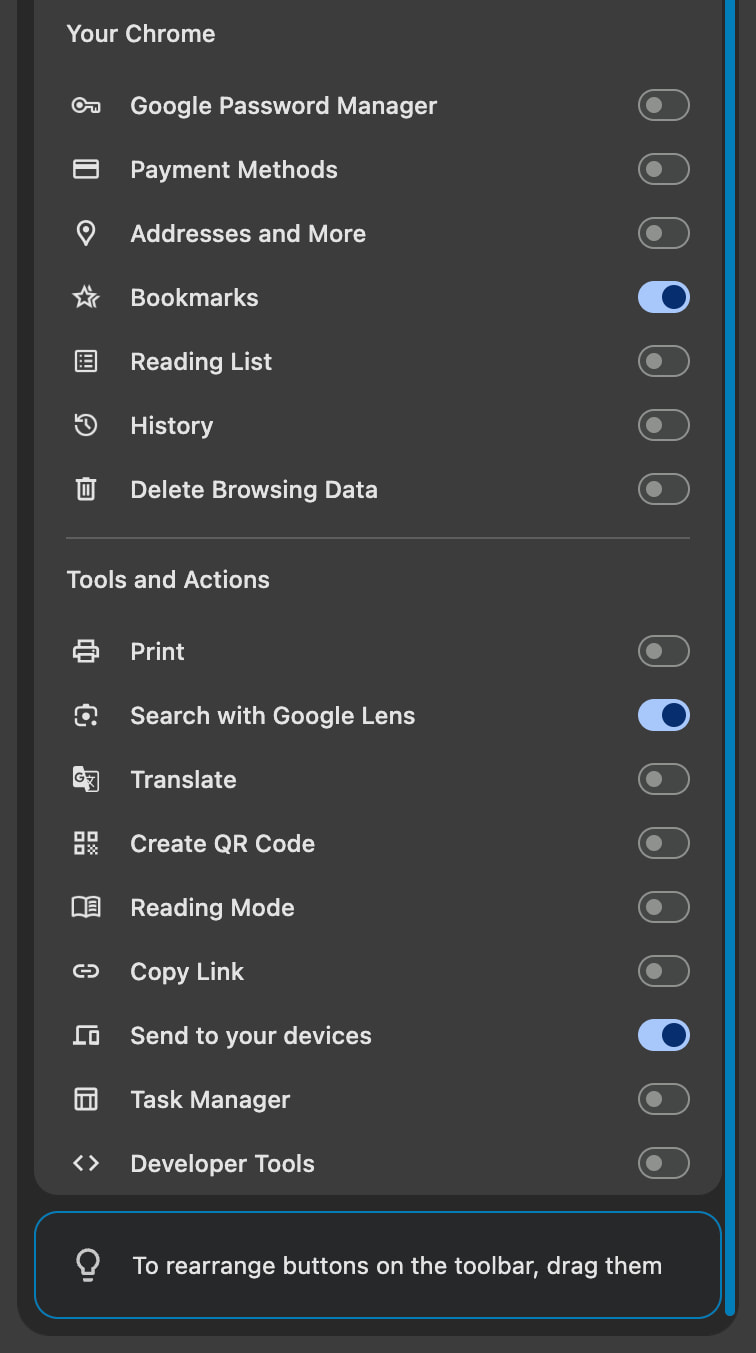Click the Delete Browsing Data trash icon
The width and height of the screenshot is (756, 1353).
(86, 489)
